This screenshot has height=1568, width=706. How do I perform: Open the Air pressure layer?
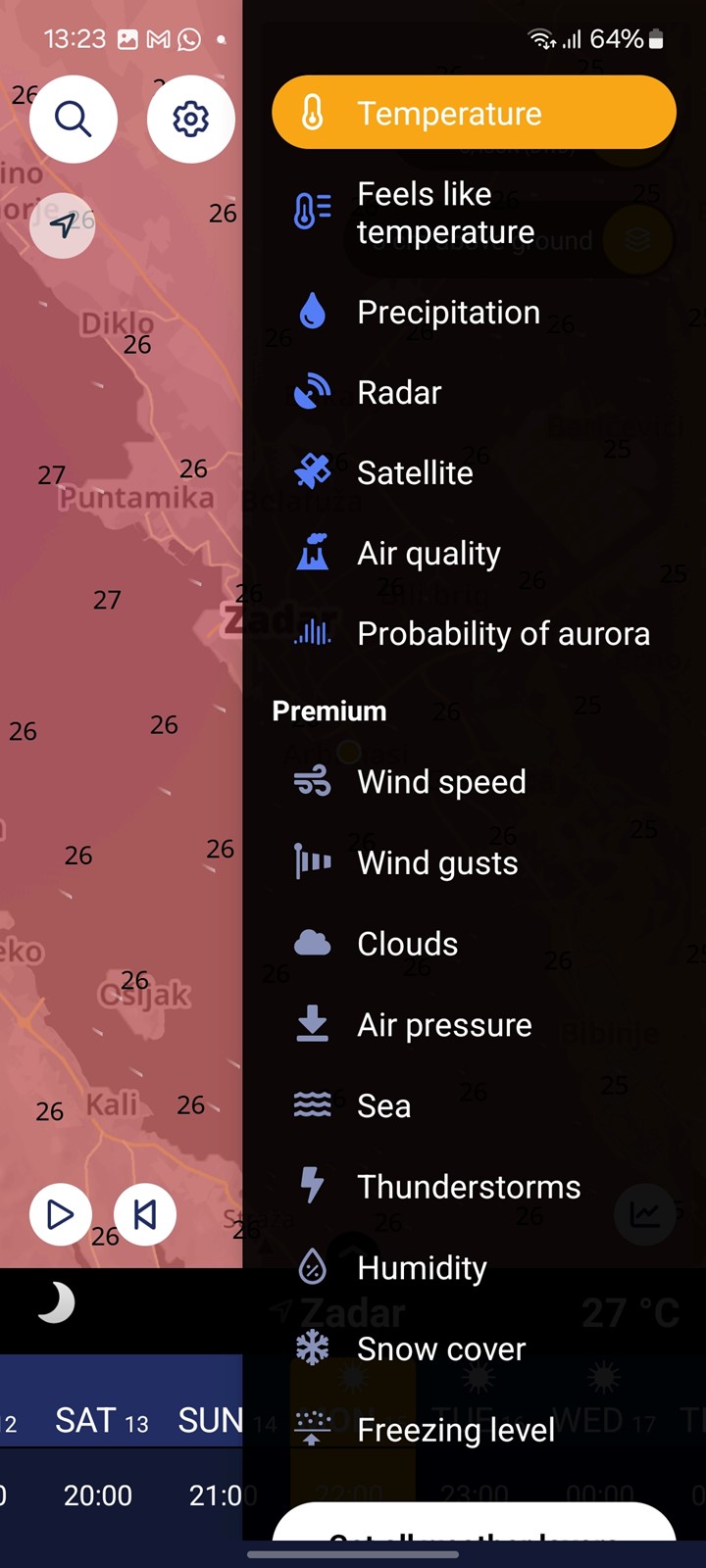point(474,1024)
